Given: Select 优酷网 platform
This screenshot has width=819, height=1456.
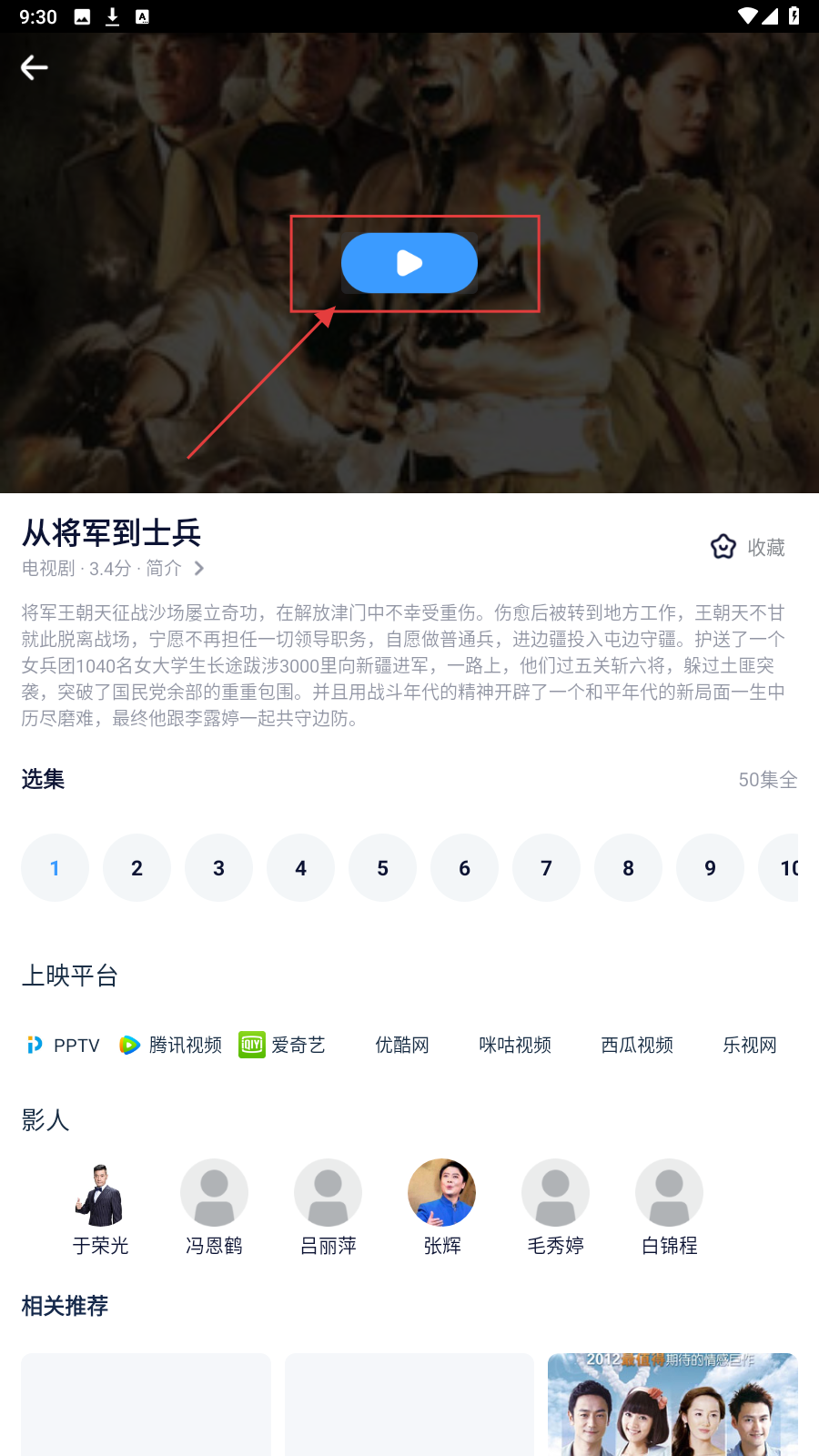Looking at the screenshot, I should pyautogui.click(x=401, y=1045).
